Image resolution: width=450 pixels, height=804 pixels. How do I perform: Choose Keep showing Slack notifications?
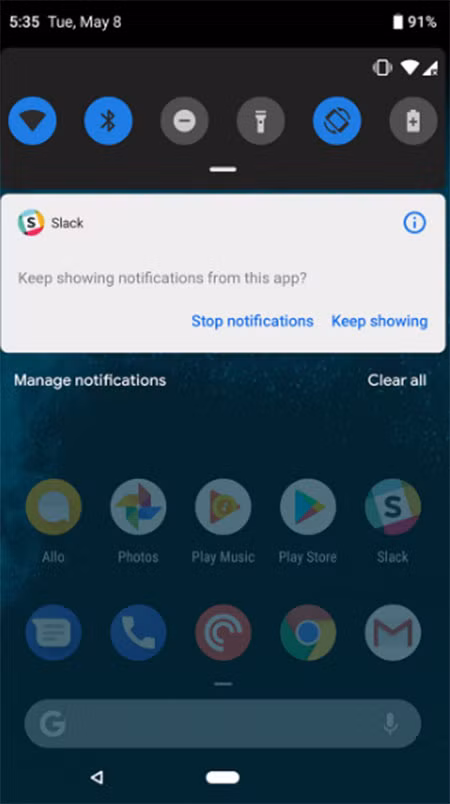(379, 321)
